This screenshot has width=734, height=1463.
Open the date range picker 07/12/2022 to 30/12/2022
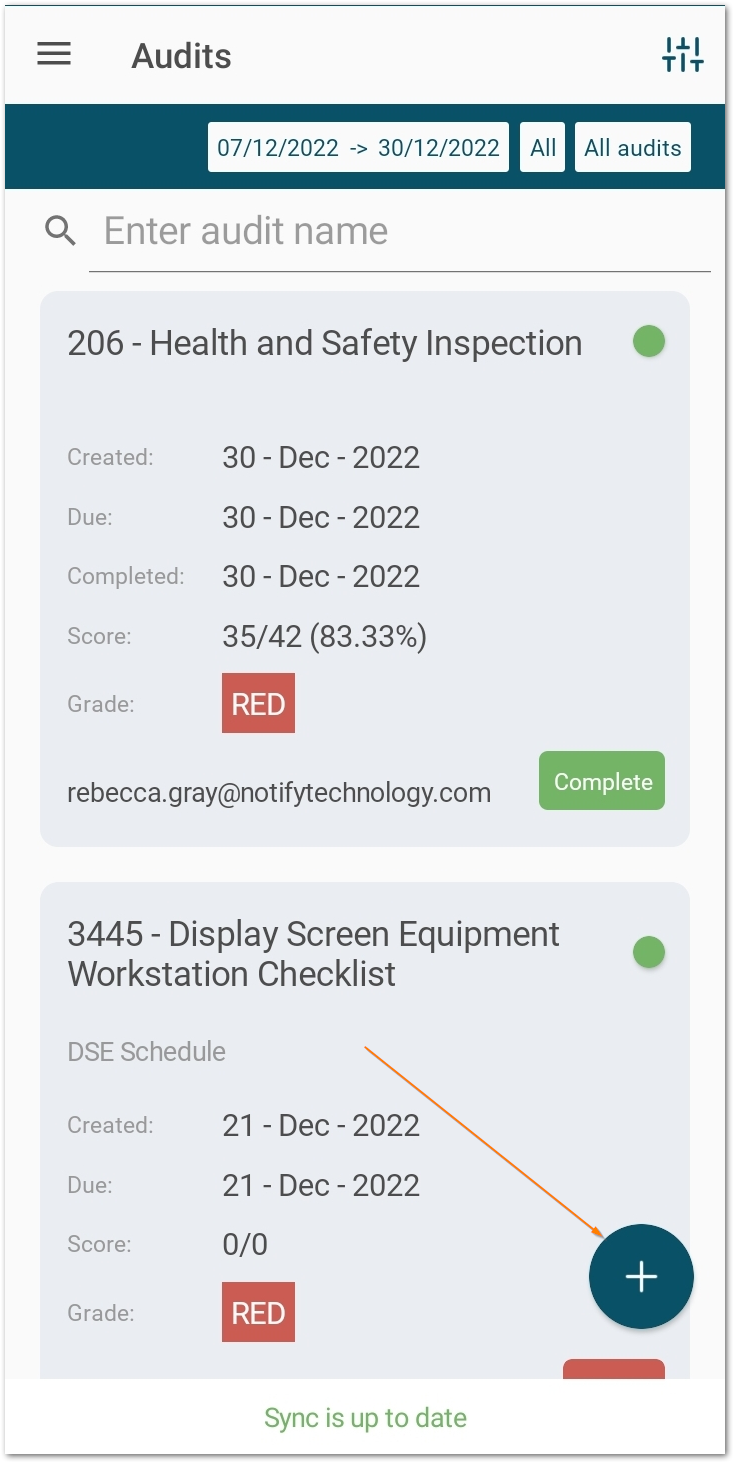(357, 146)
